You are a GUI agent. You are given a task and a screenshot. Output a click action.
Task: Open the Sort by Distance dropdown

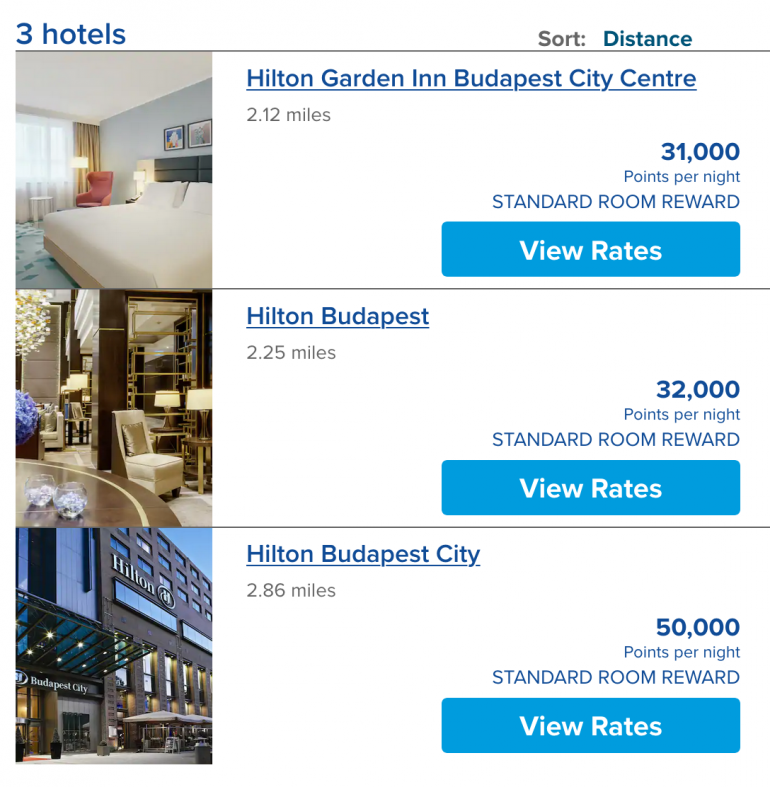click(647, 39)
